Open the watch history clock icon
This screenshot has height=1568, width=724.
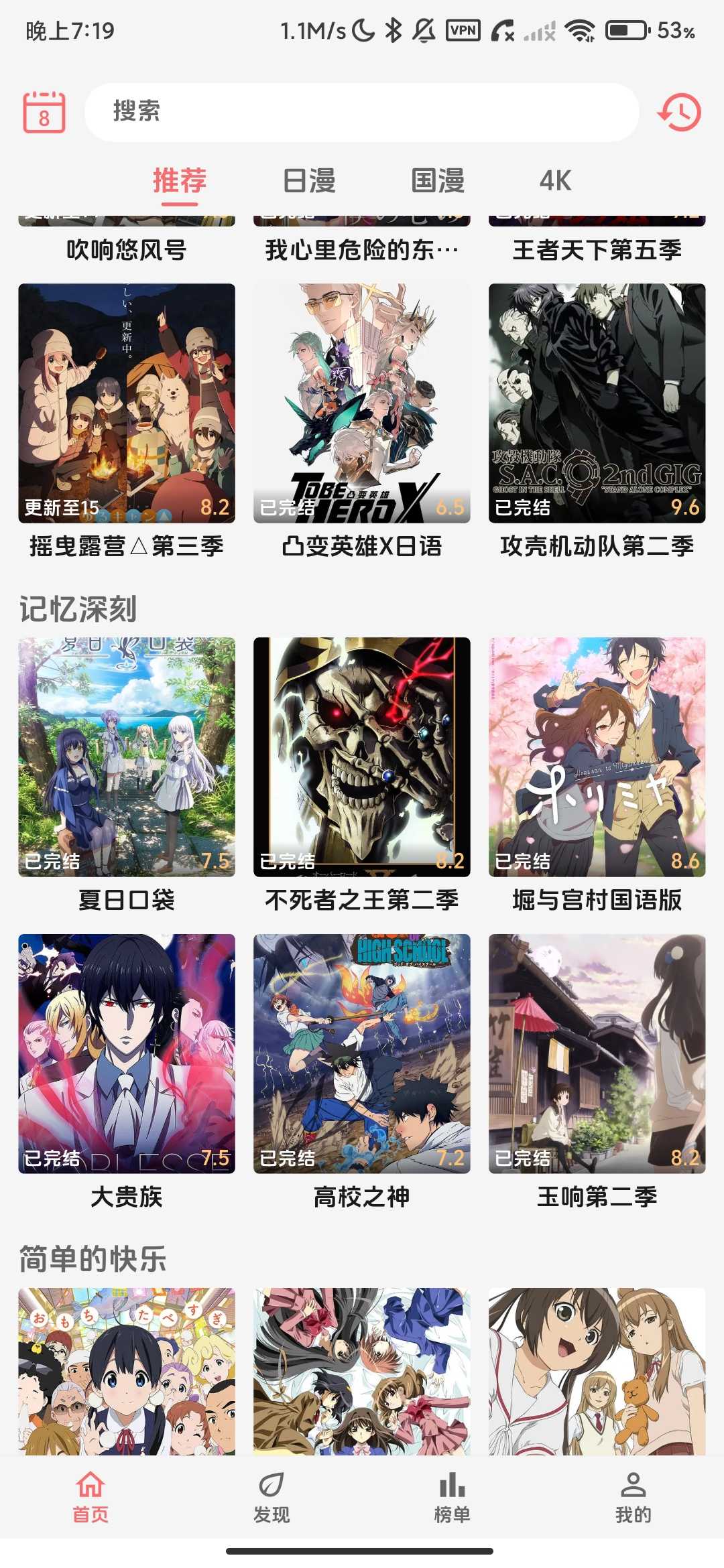point(679,112)
